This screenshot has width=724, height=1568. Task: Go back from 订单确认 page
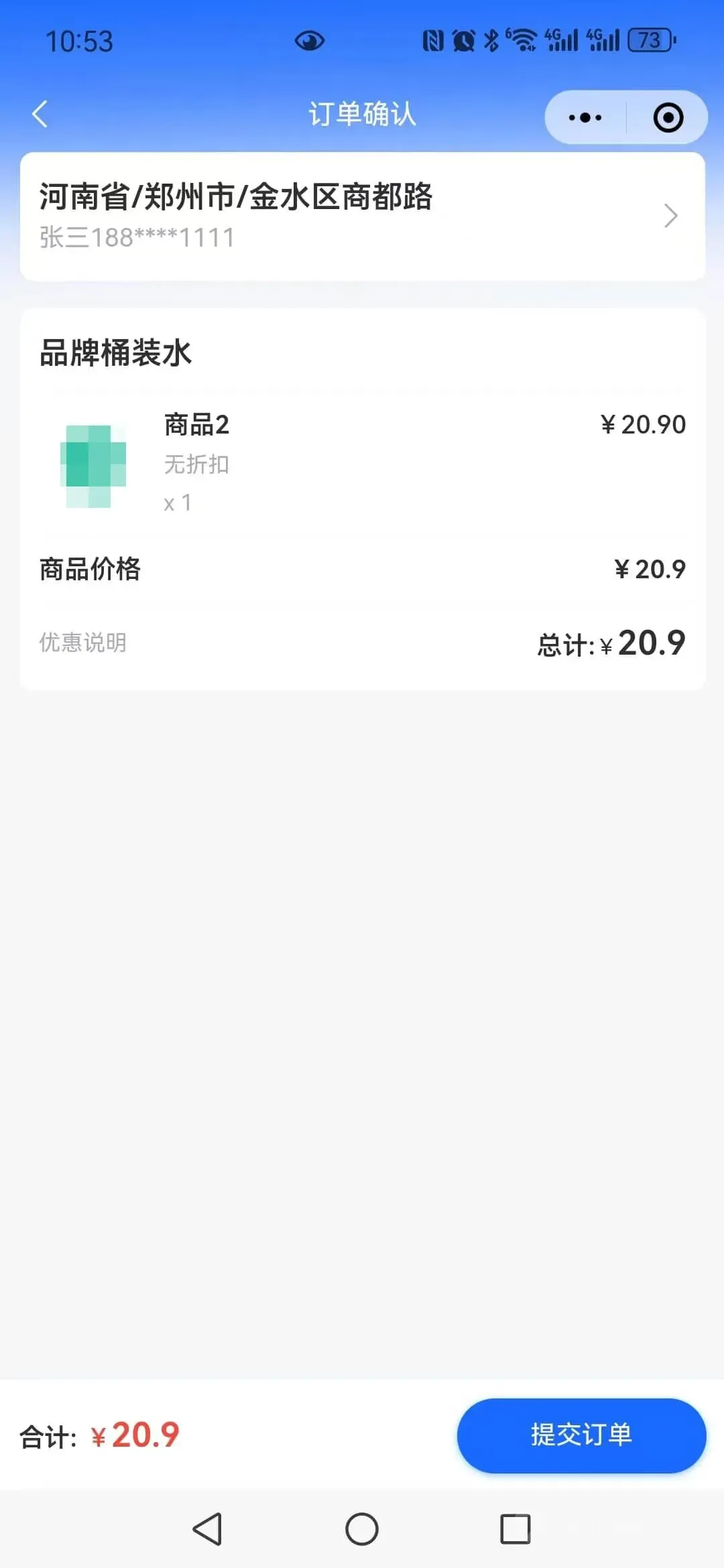coord(40,114)
